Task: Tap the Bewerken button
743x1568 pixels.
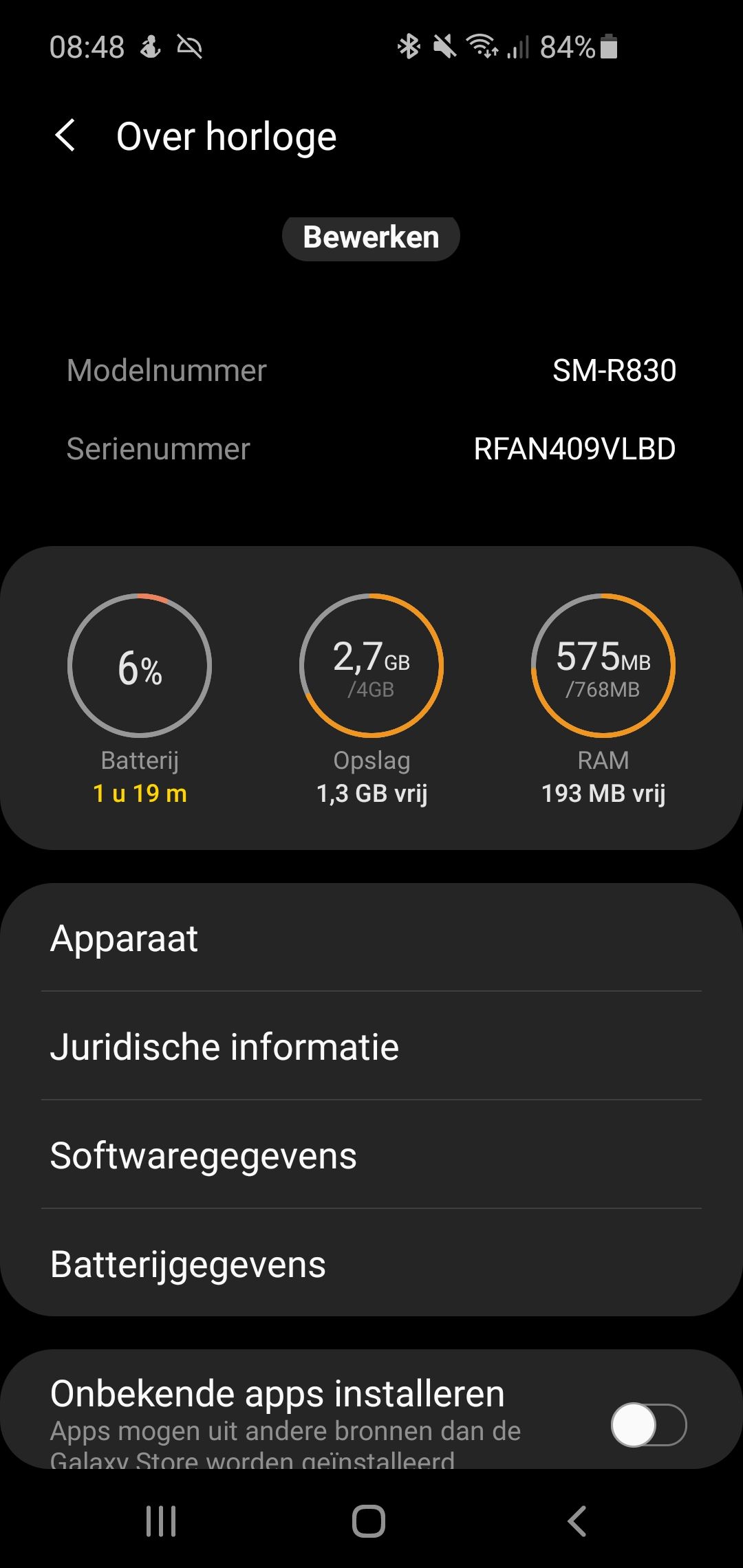Action: 371,238
